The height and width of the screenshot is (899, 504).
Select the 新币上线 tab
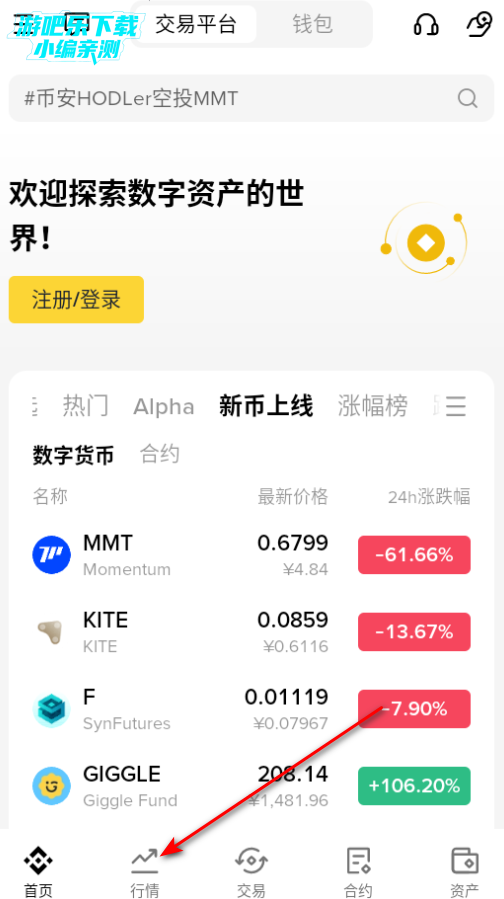[266, 406]
